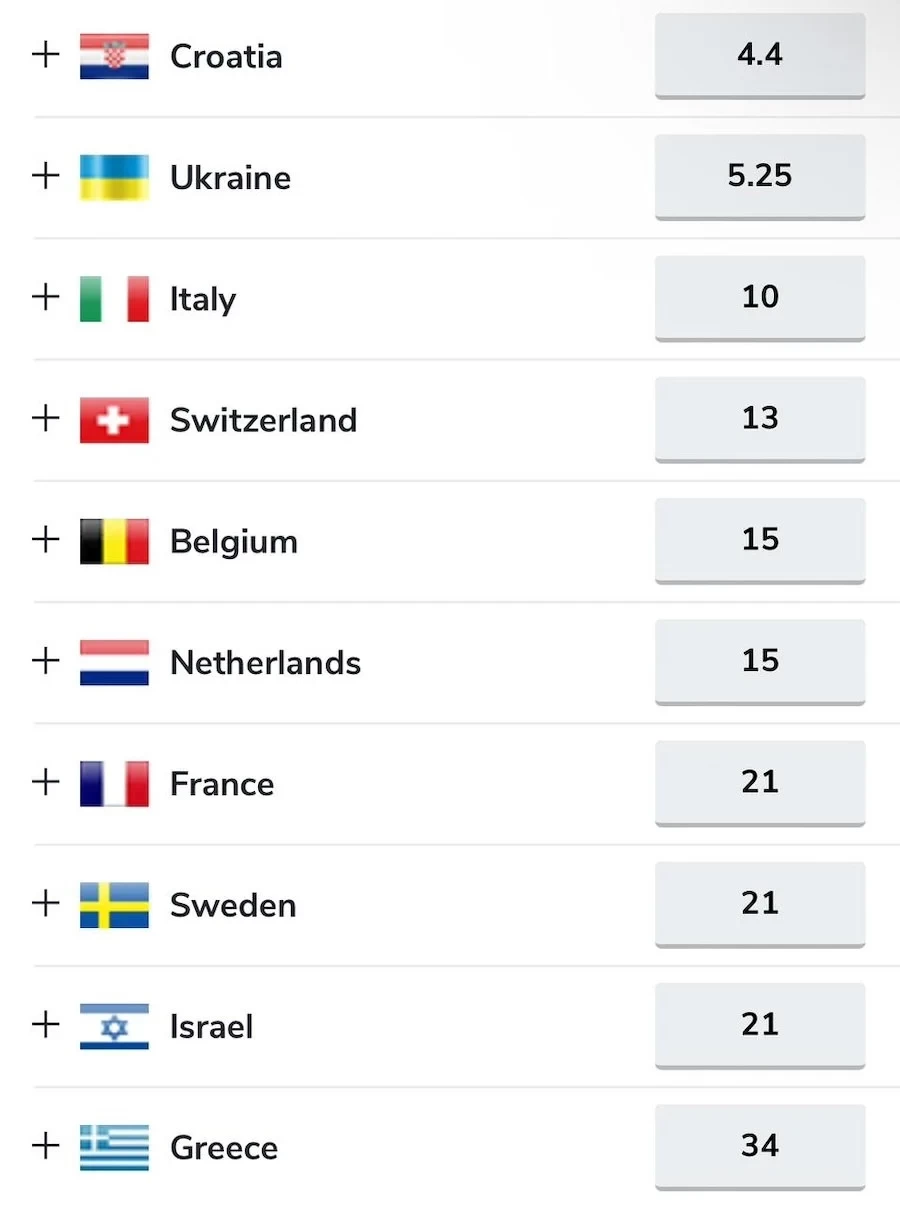Select the 5.25 odds for Ukraine
The width and height of the screenshot is (900, 1205).
(x=760, y=176)
